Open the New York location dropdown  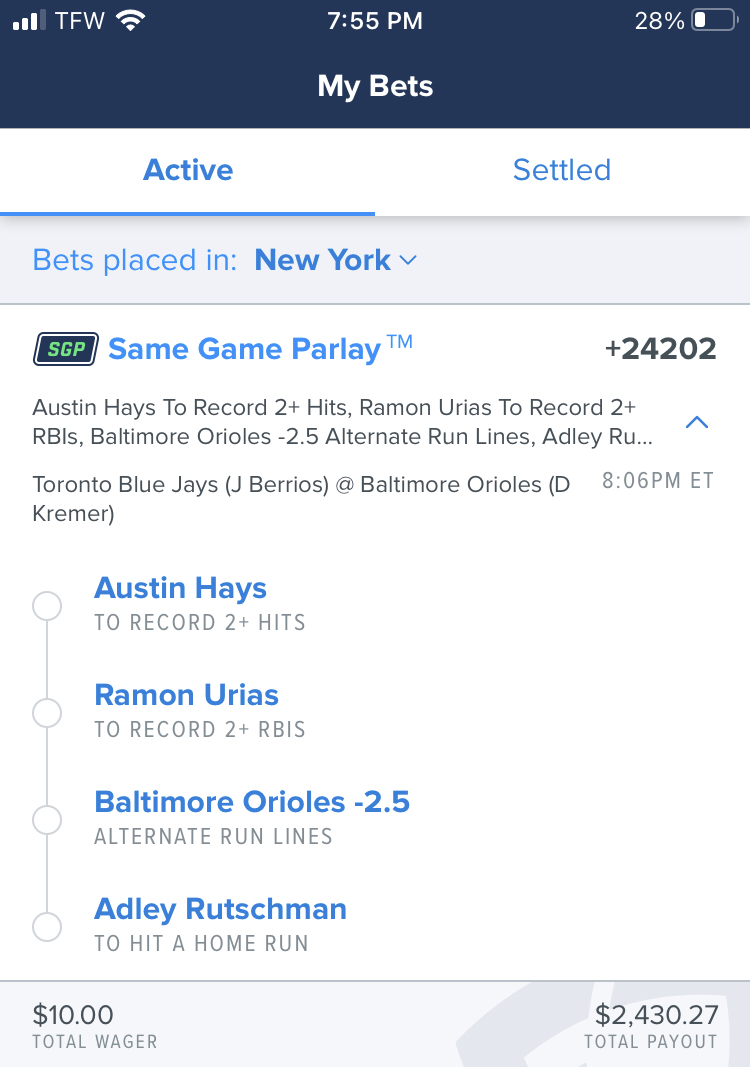tap(336, 260)
